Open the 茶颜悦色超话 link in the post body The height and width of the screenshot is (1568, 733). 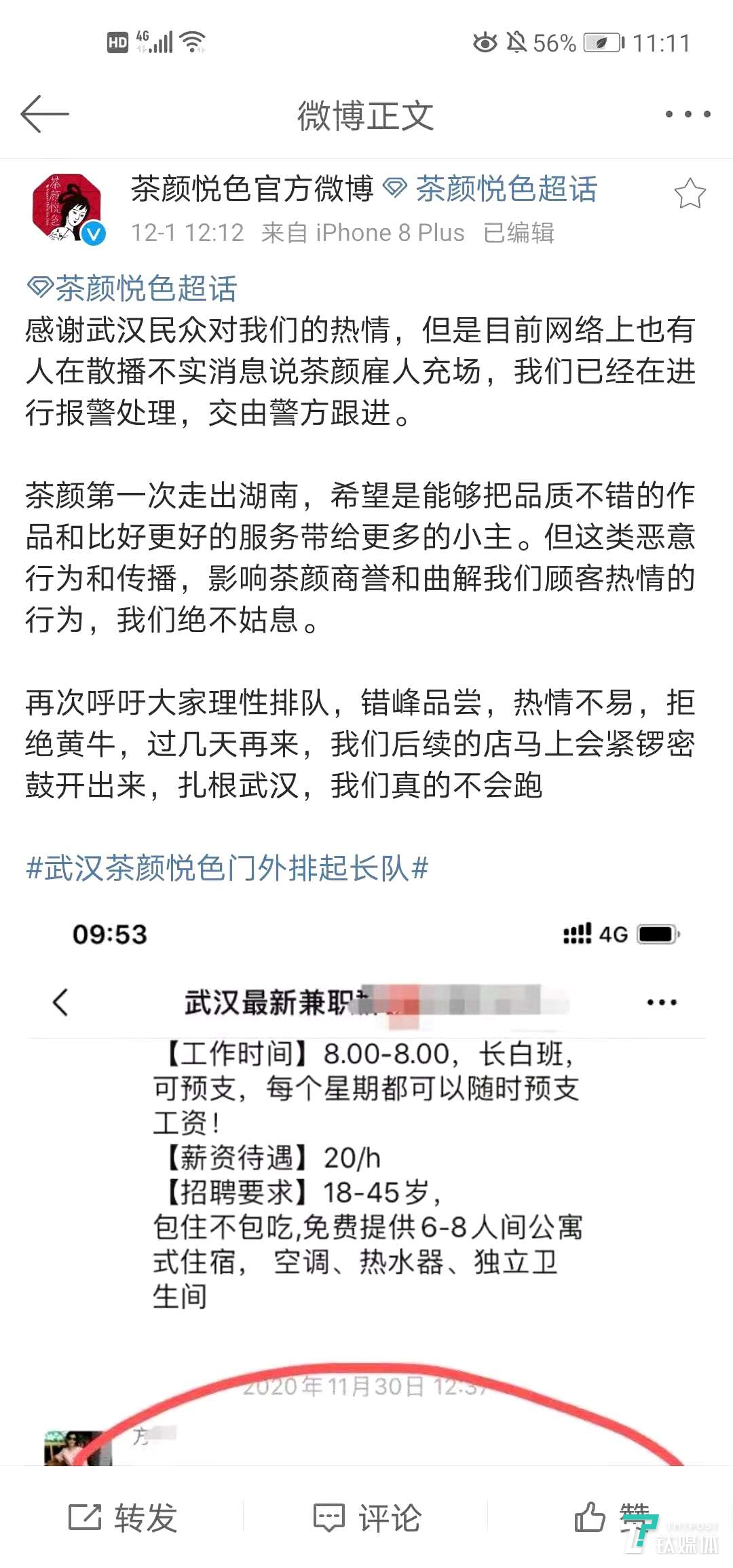coord(133,288)
